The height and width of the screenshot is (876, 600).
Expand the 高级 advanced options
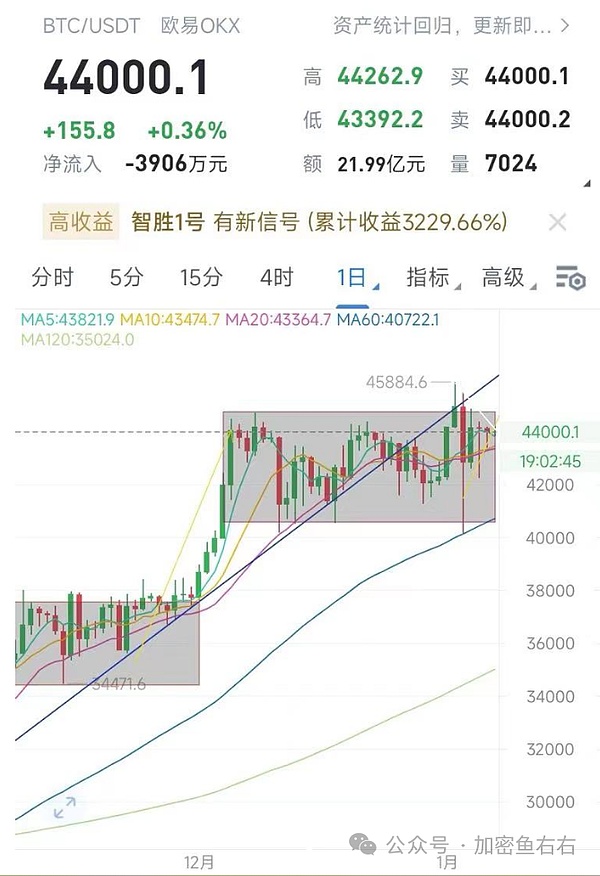point(505,278)
